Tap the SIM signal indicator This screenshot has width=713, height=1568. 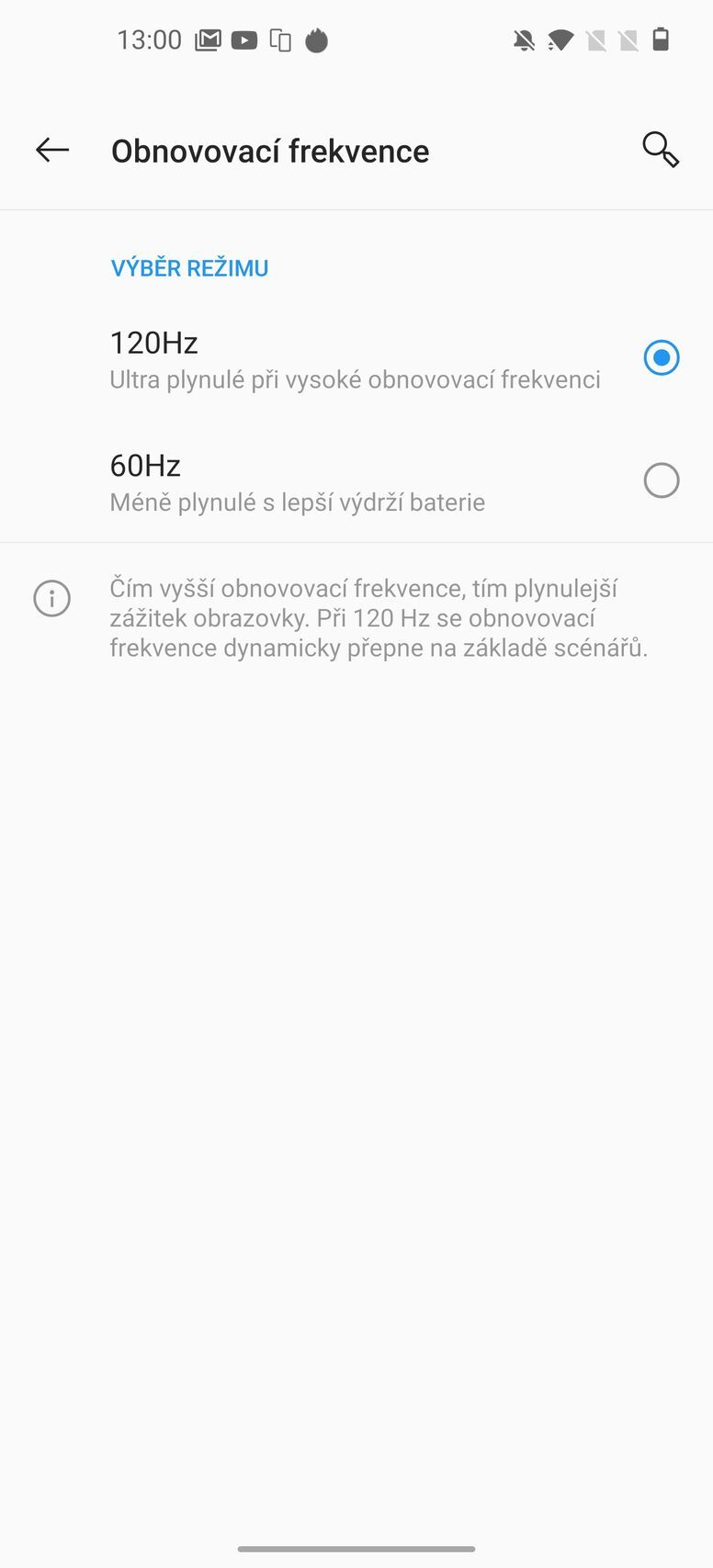[x=596, y=39]
